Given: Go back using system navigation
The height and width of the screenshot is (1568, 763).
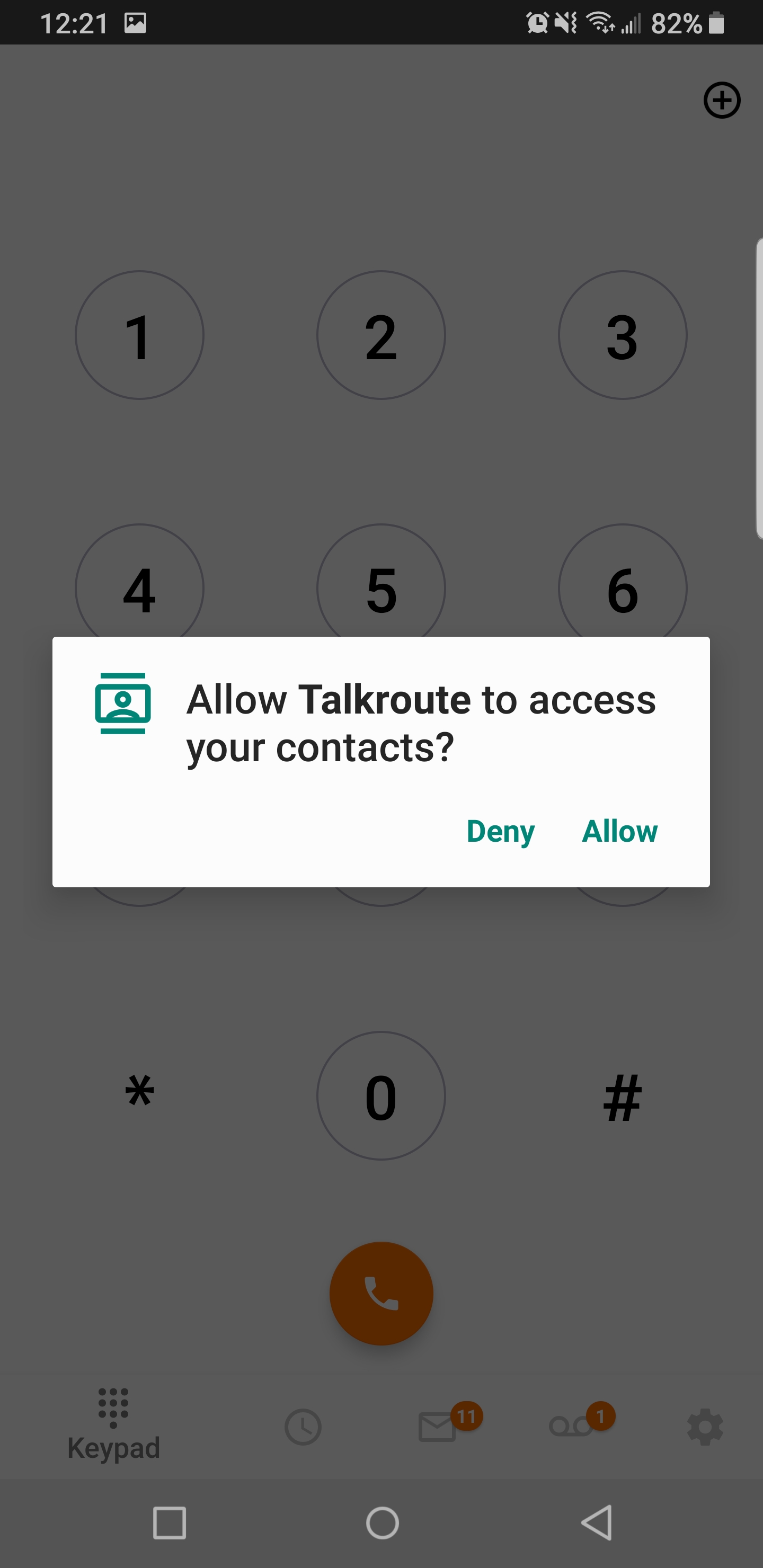Looking at the screenshot, I should [597, 1523].
